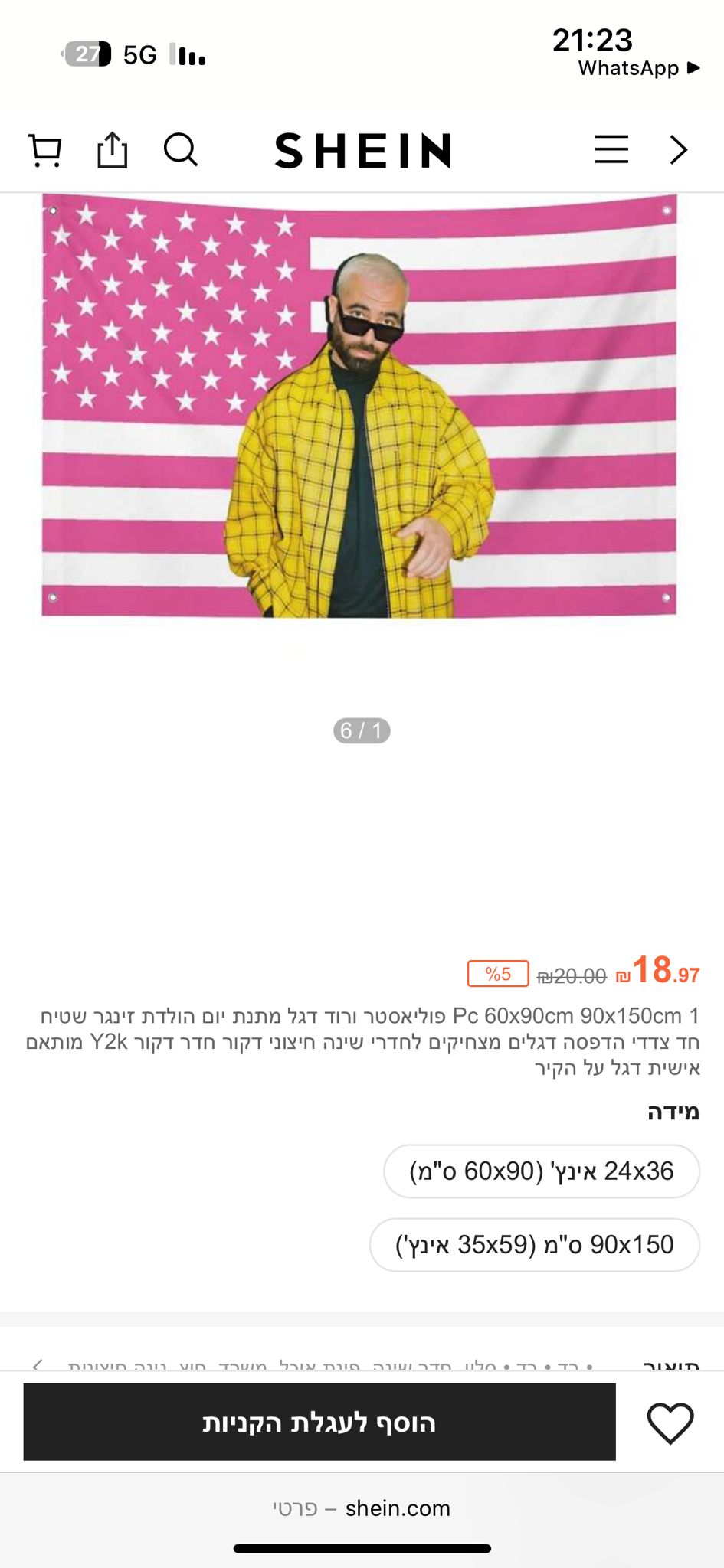Viewport: 724px width, 1568px height.
Task: Return to WhatsApp via status bar link
Action: 638,68
